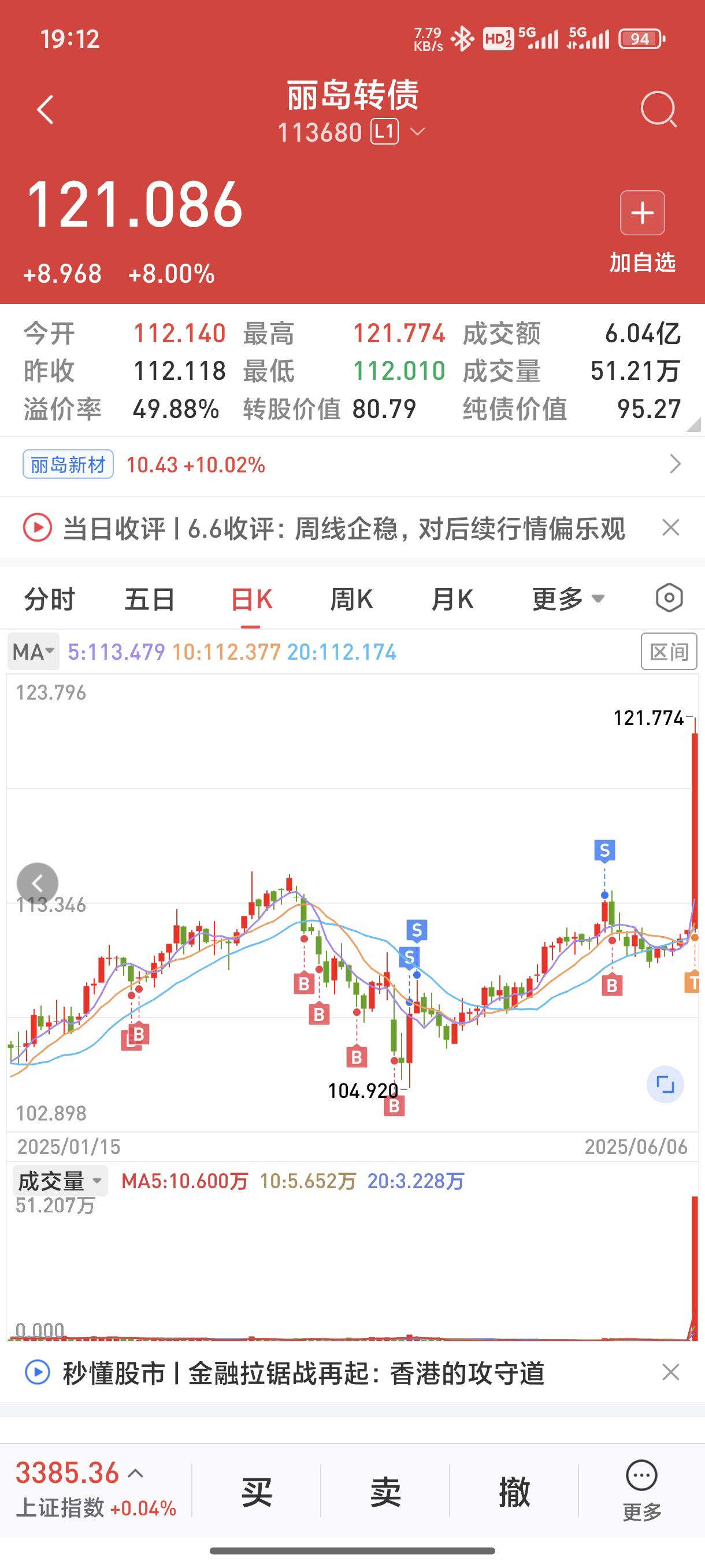The height and width of the screenshot is (1568, 705).
Task: Open the search magnifier icon
Action: tap(658, 110)
